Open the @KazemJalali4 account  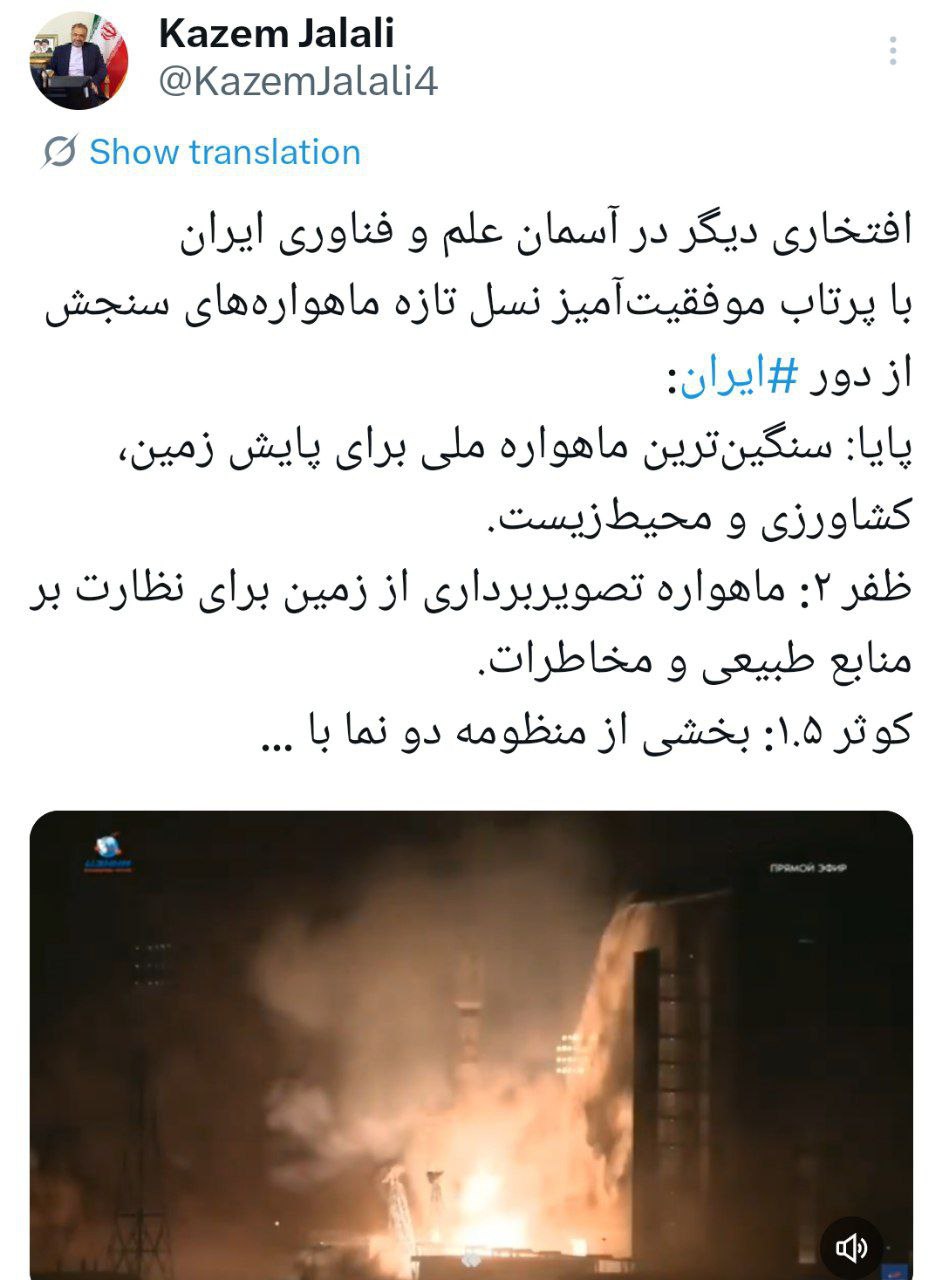pos(298,81)
